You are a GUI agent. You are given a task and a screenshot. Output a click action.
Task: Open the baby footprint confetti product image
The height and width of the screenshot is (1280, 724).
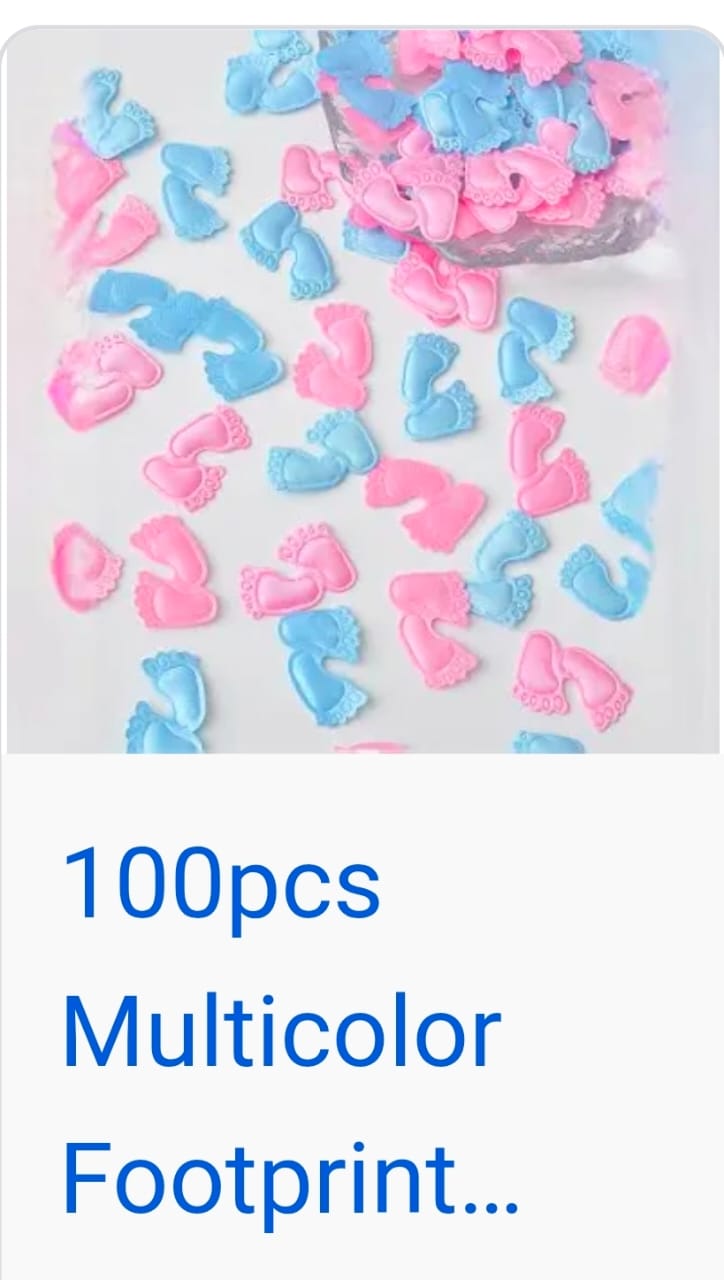click(362, 390)
